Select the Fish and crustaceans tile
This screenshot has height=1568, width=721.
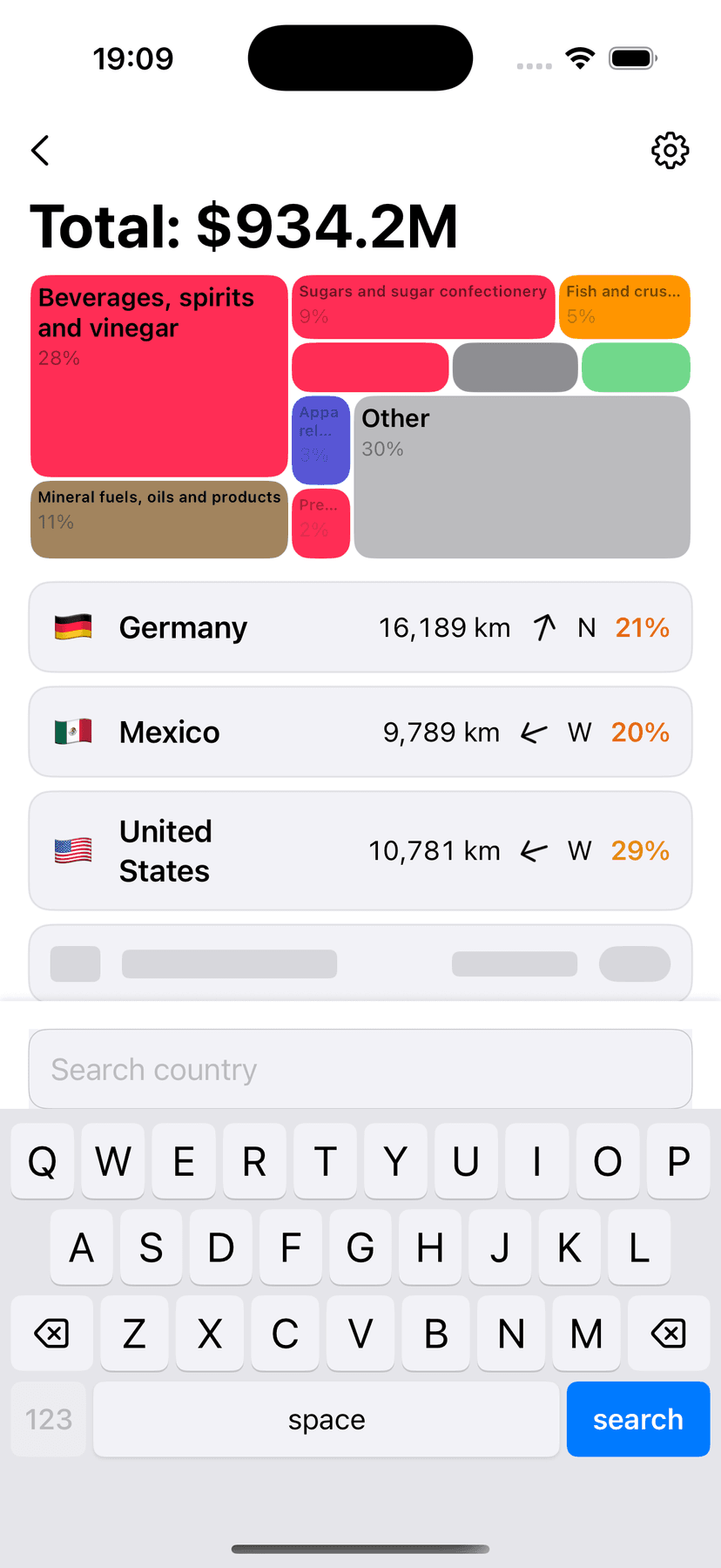(x=624, y=307)
